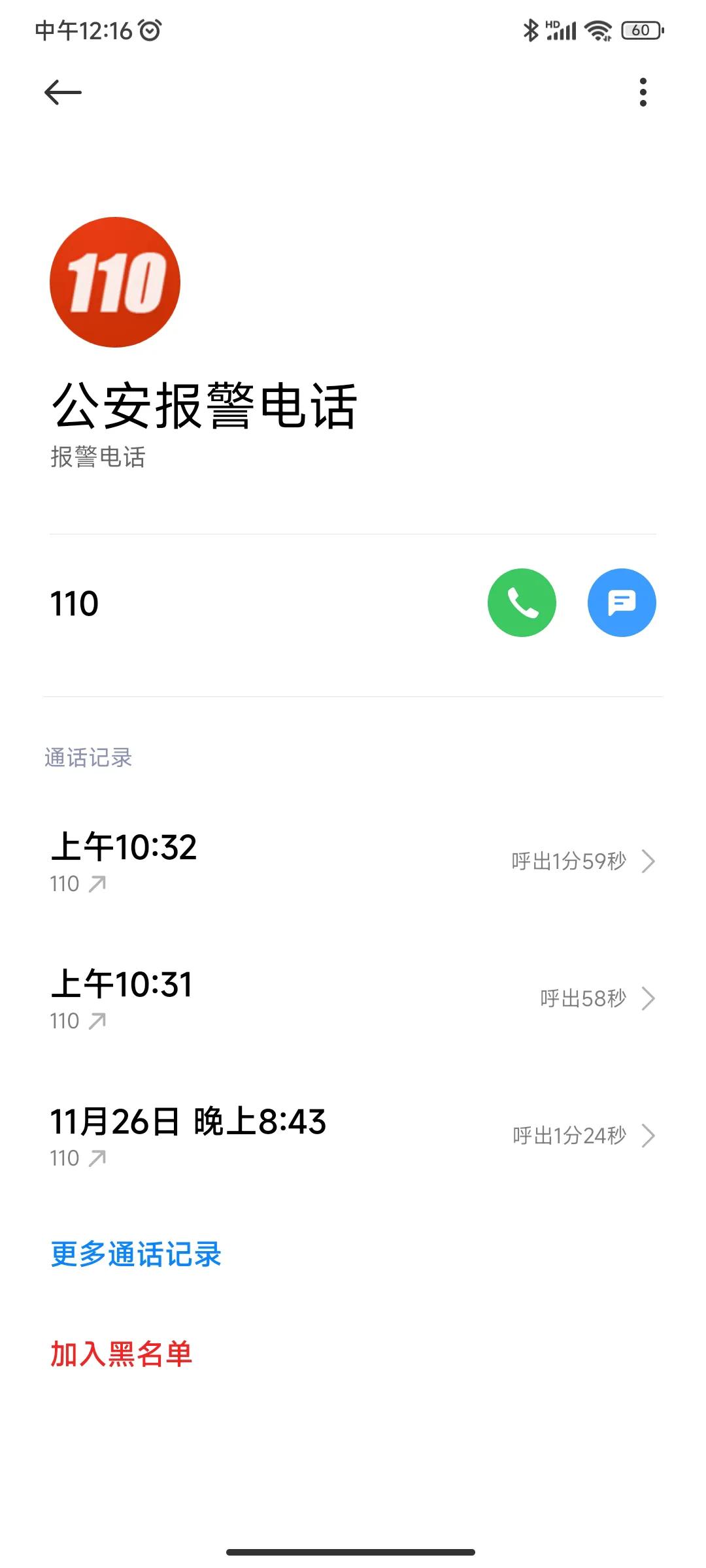706x1568 pixels.
Task: Tap the outgoing call arrow beside 上午10:32 entry
Action: pyautogui.click(x=95, y=883)
